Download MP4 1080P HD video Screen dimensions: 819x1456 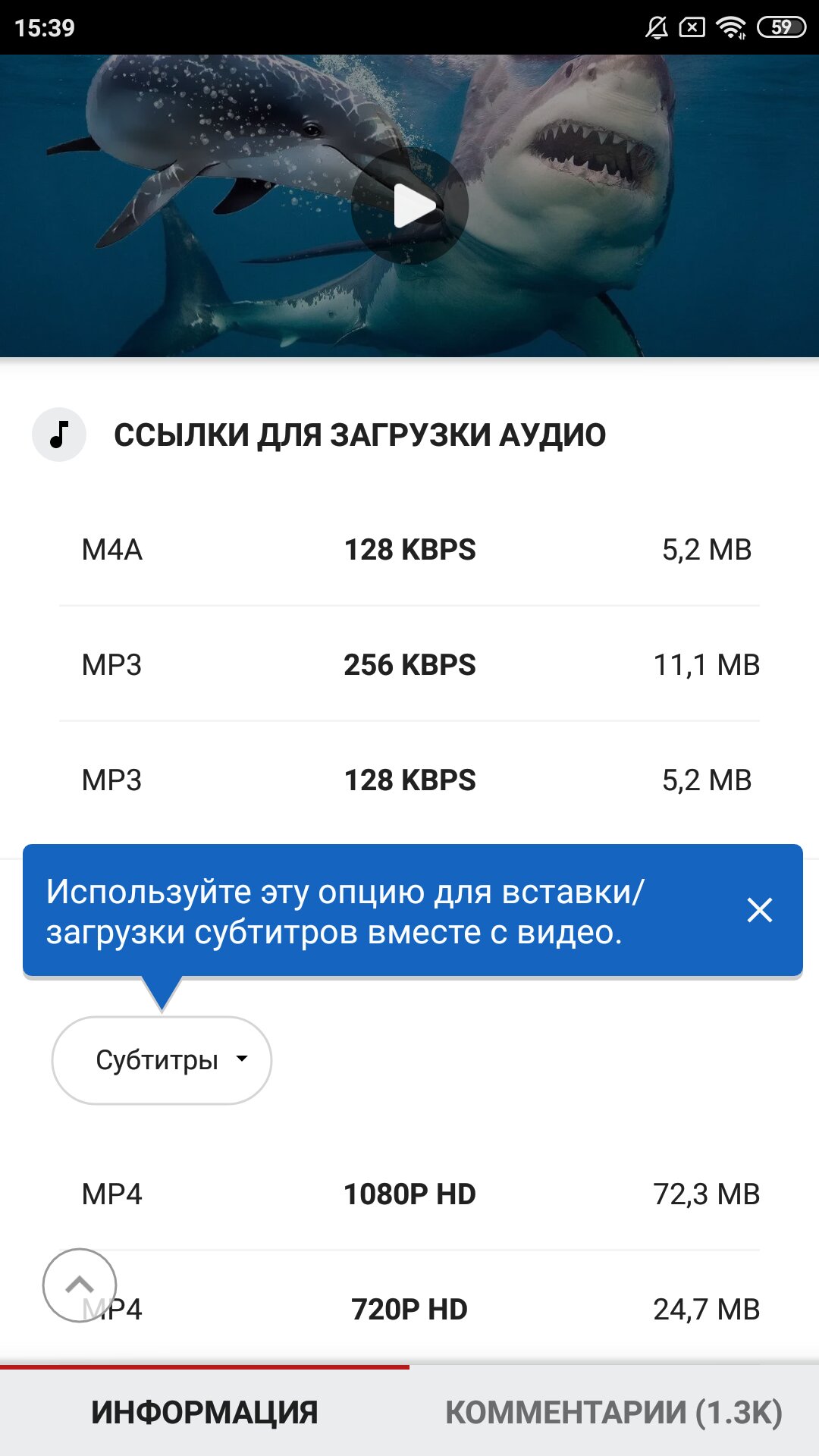click(409, 1194)
